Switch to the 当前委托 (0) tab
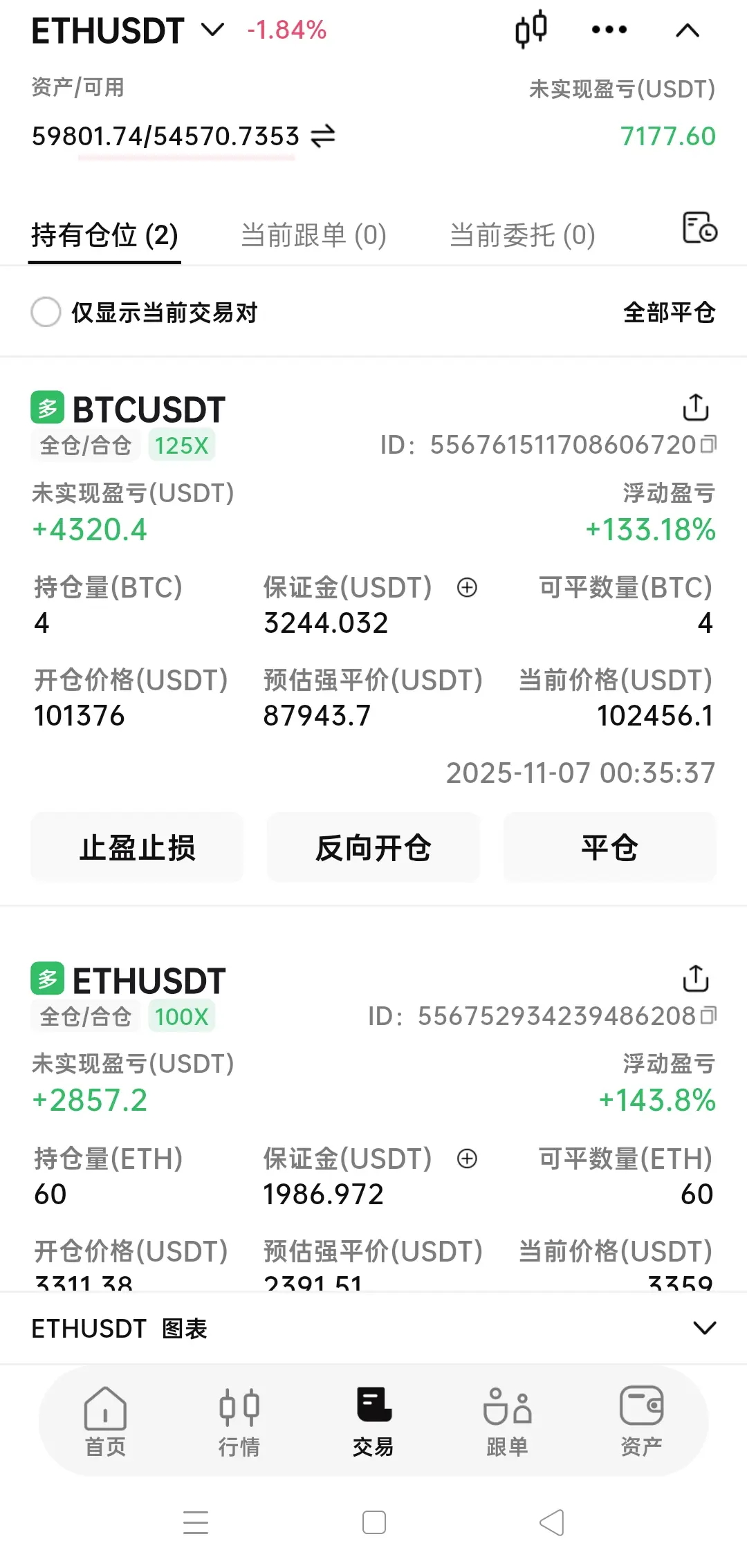This screenshot has height=1568, width=747. click(x=522, y=235)
